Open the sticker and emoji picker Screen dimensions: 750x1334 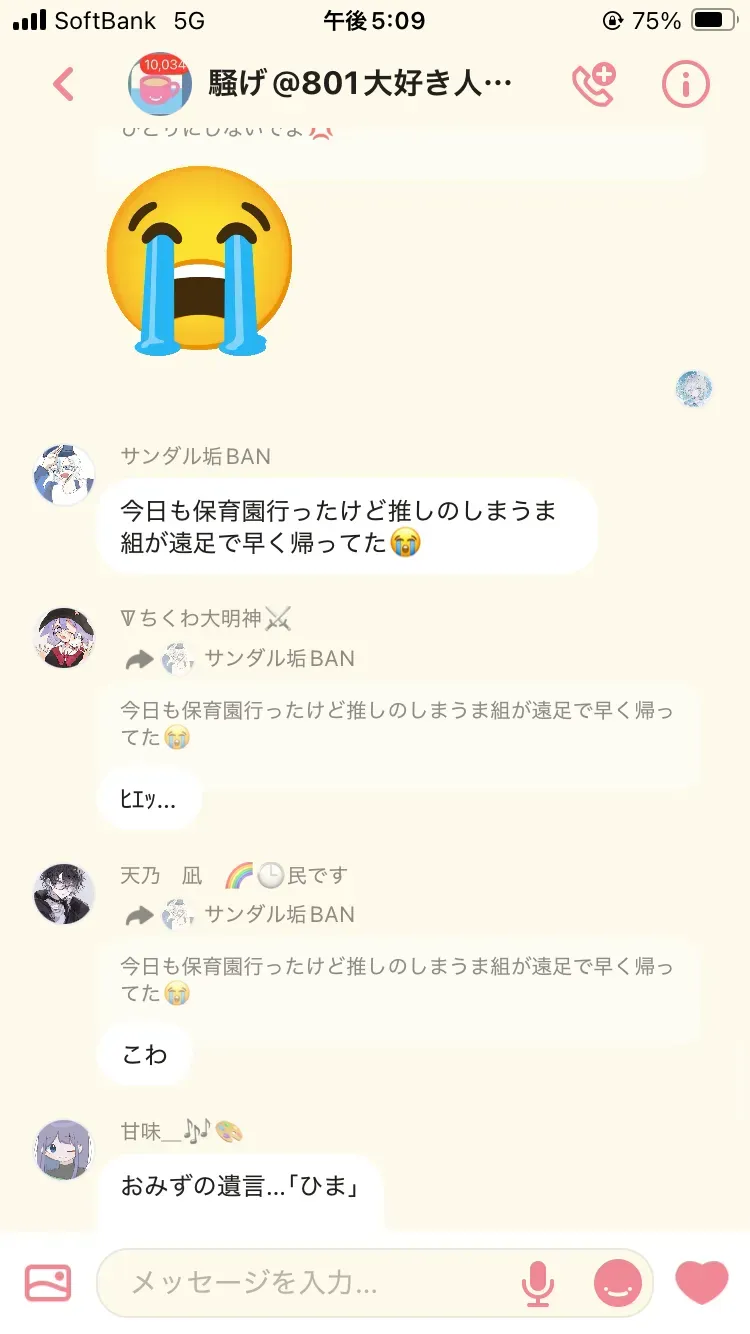(x=618, y=1283)
